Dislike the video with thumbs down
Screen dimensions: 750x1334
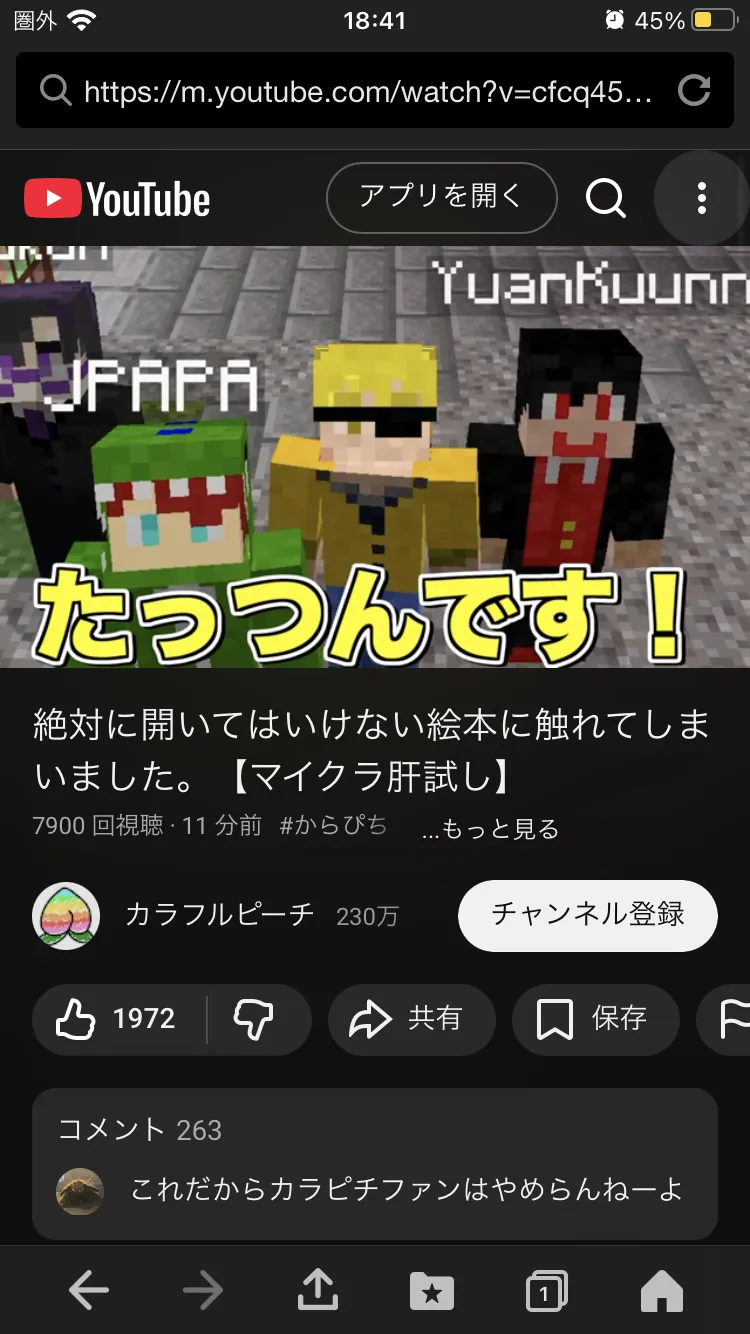tap(255, 1019)
